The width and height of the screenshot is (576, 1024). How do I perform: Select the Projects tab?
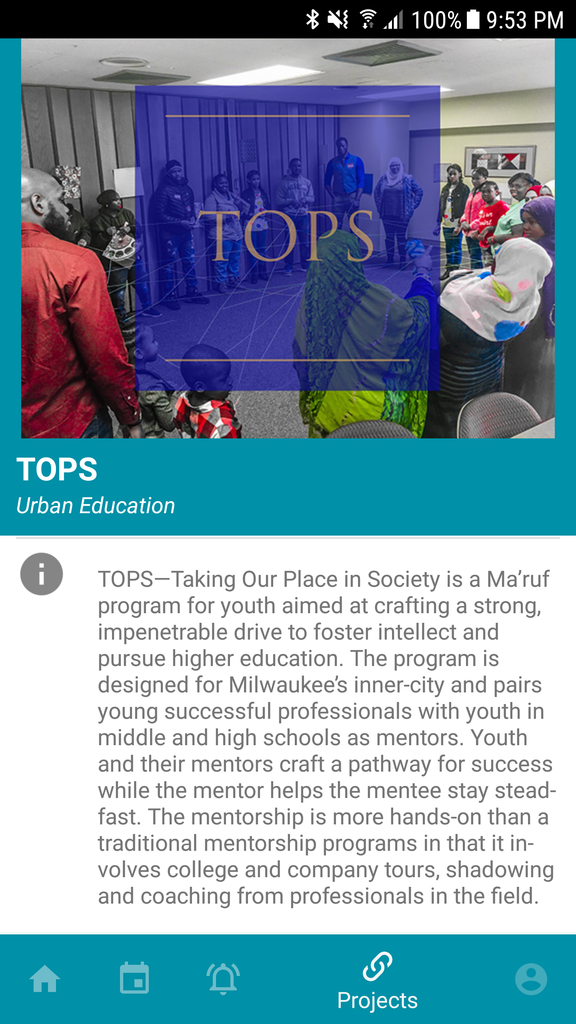[x=377, y=982]
